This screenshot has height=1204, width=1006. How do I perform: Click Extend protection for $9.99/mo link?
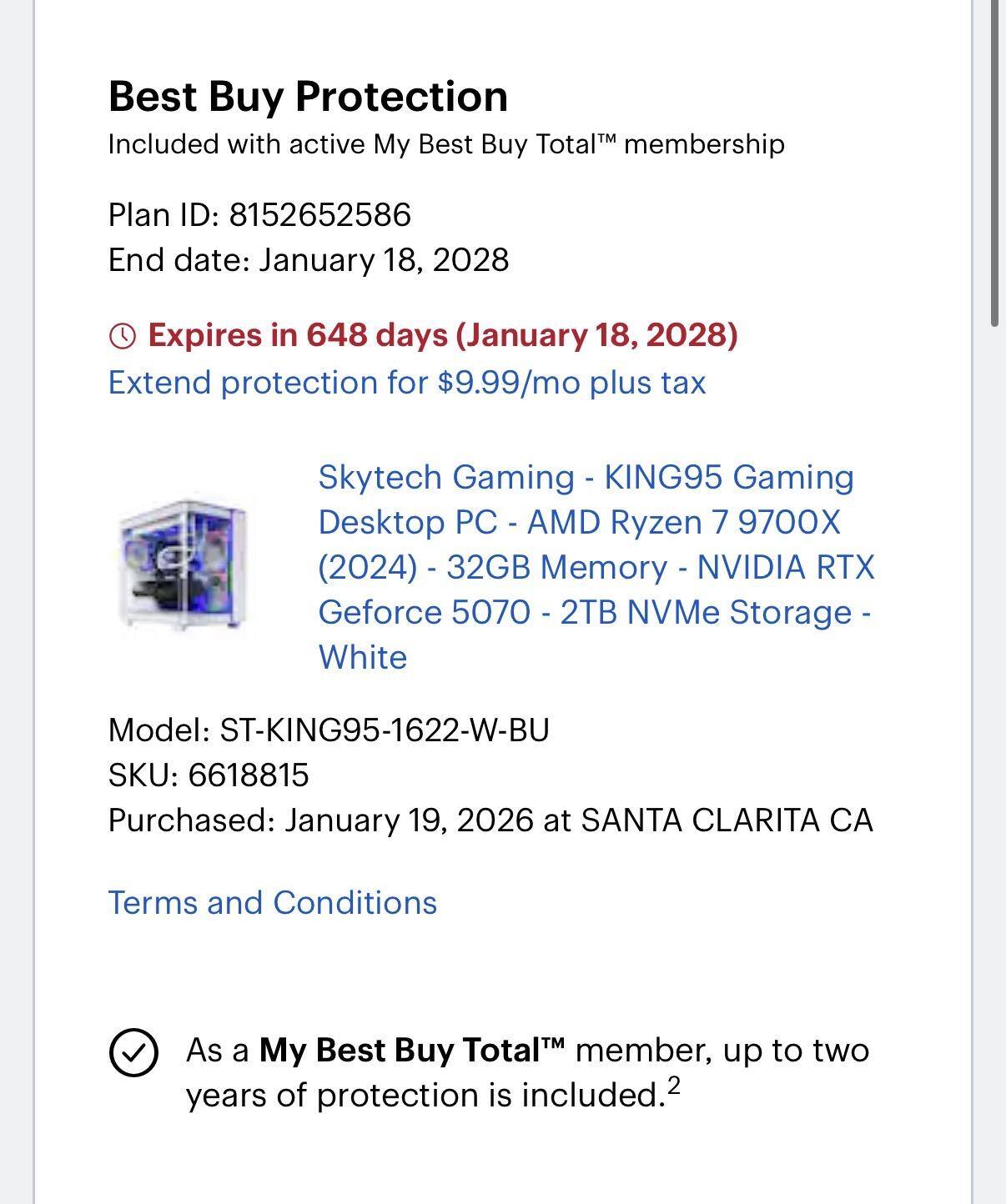click(x=406, y=382)
